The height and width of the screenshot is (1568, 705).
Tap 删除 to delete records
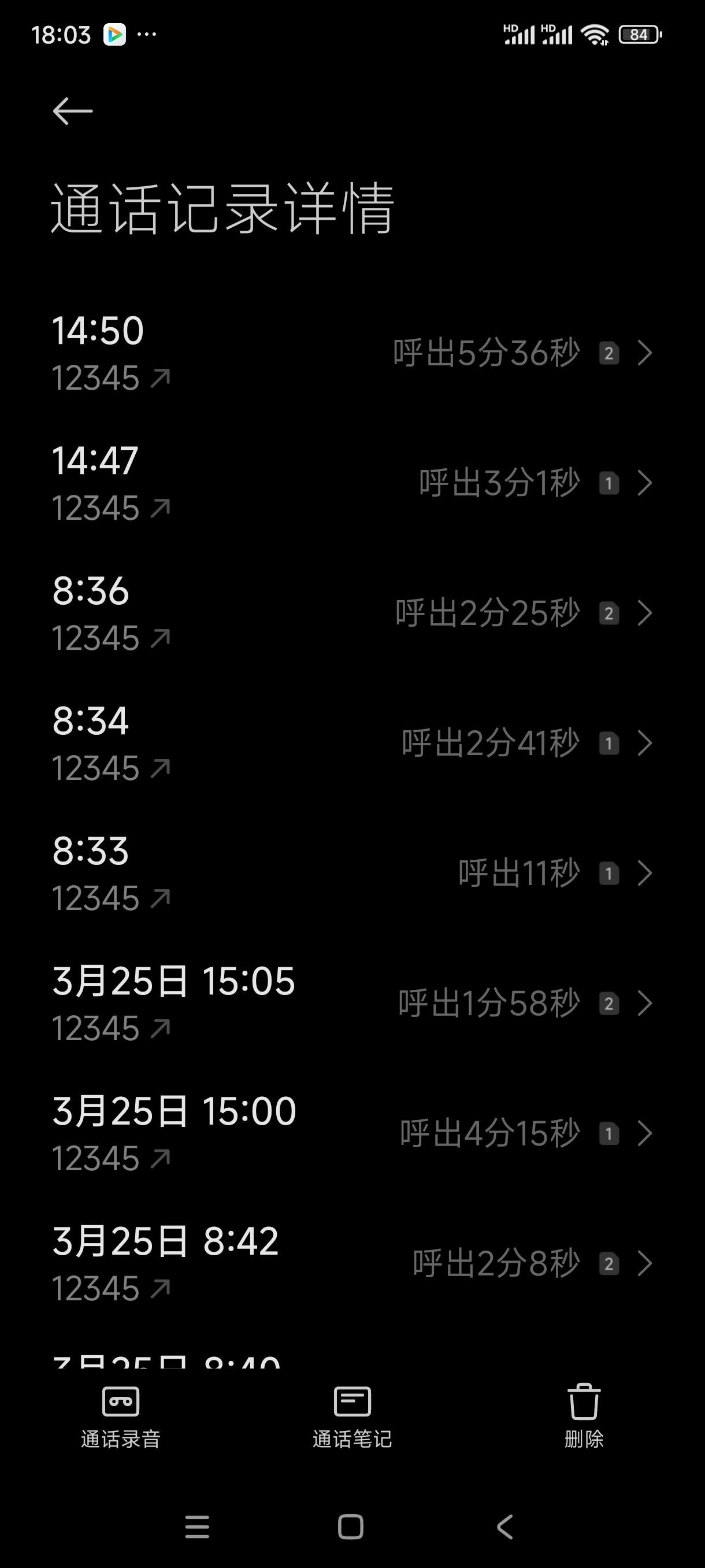click(x=584, y=1417)
